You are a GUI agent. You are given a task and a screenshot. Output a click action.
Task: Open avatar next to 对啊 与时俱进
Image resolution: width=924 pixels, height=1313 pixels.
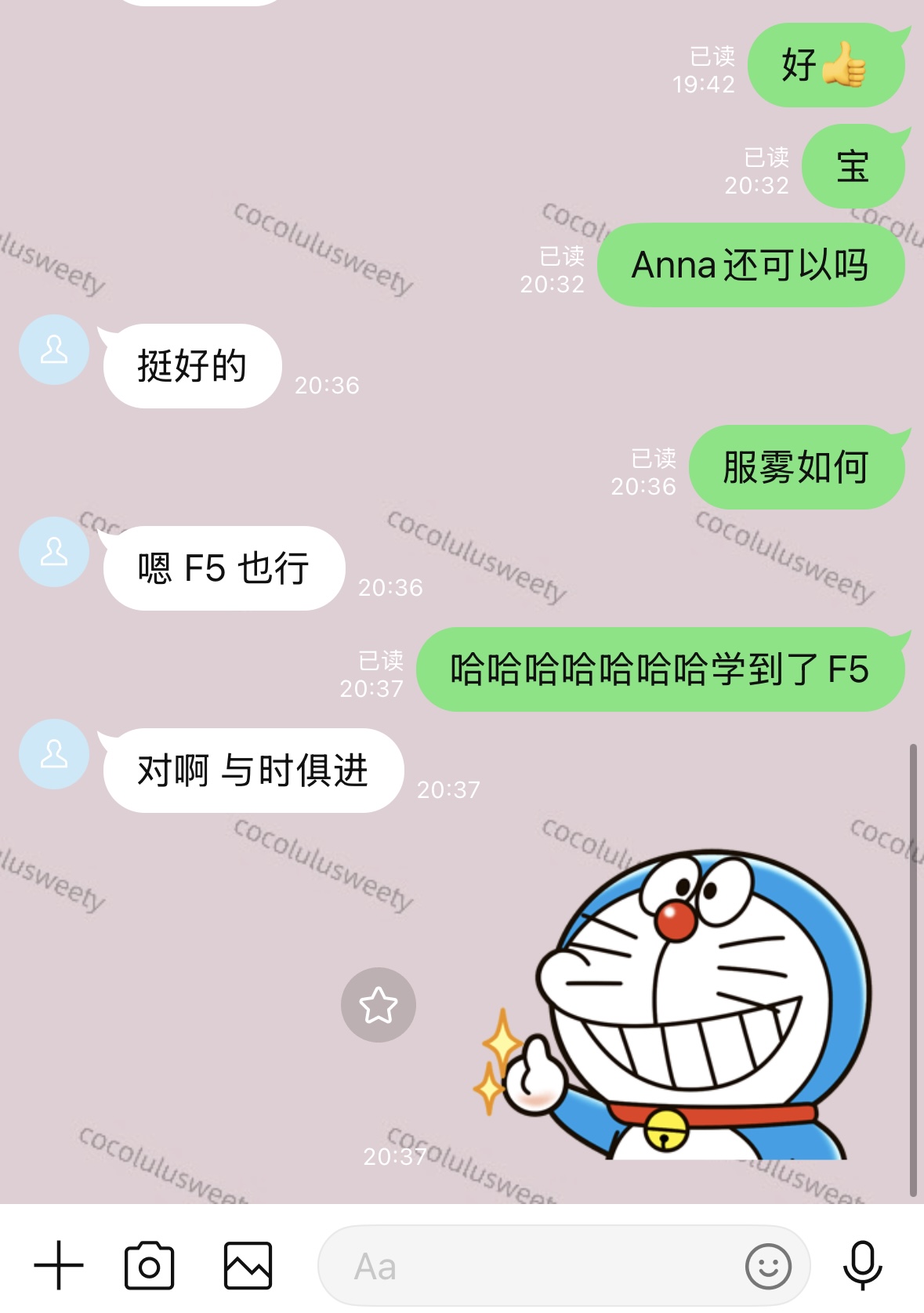[x=53, y=754]
